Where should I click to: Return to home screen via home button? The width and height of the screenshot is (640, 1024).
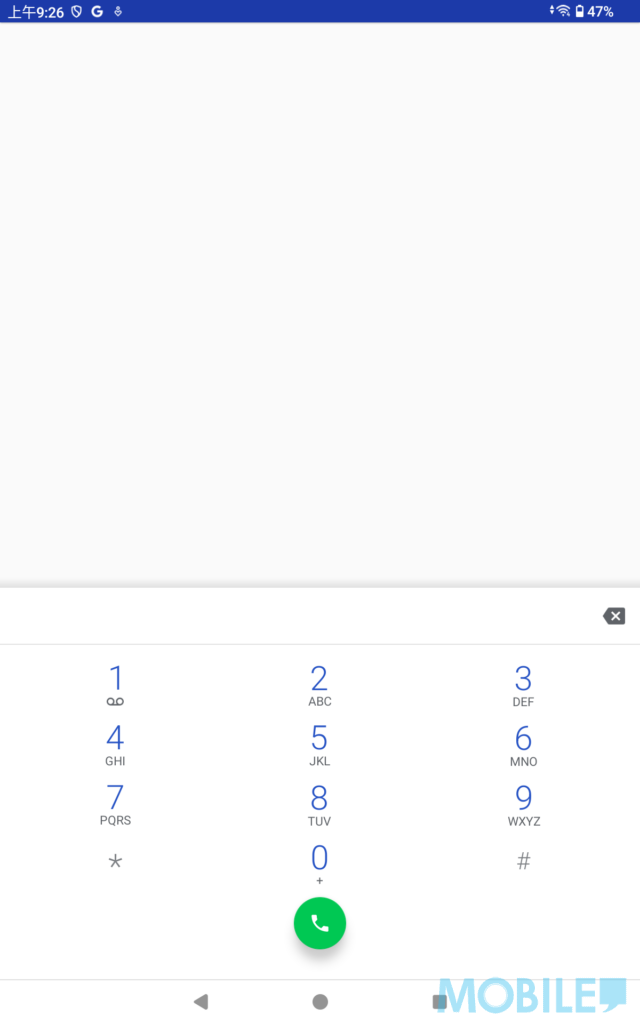click(x=320, y=1001)
